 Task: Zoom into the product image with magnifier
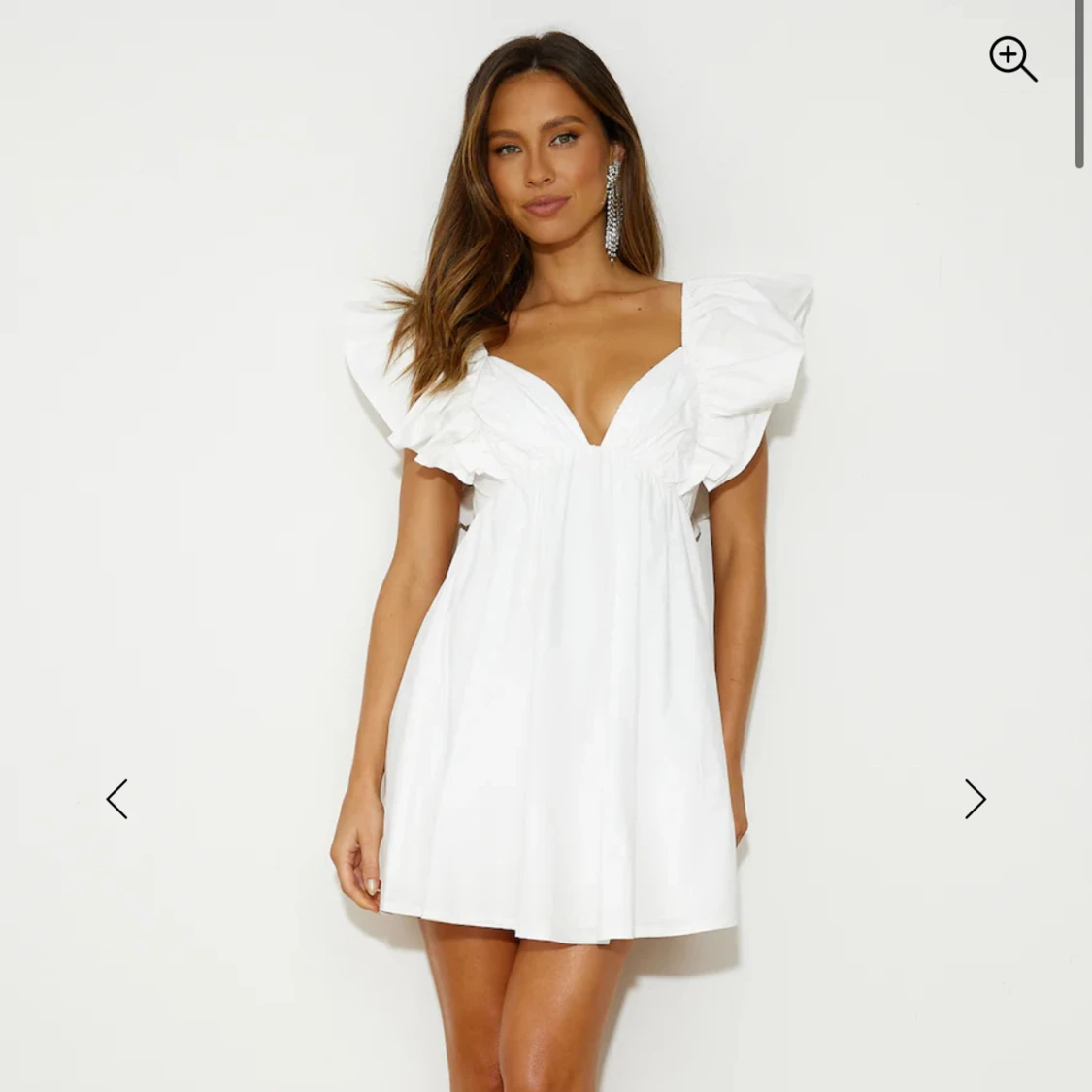(x=1013, y=59)
